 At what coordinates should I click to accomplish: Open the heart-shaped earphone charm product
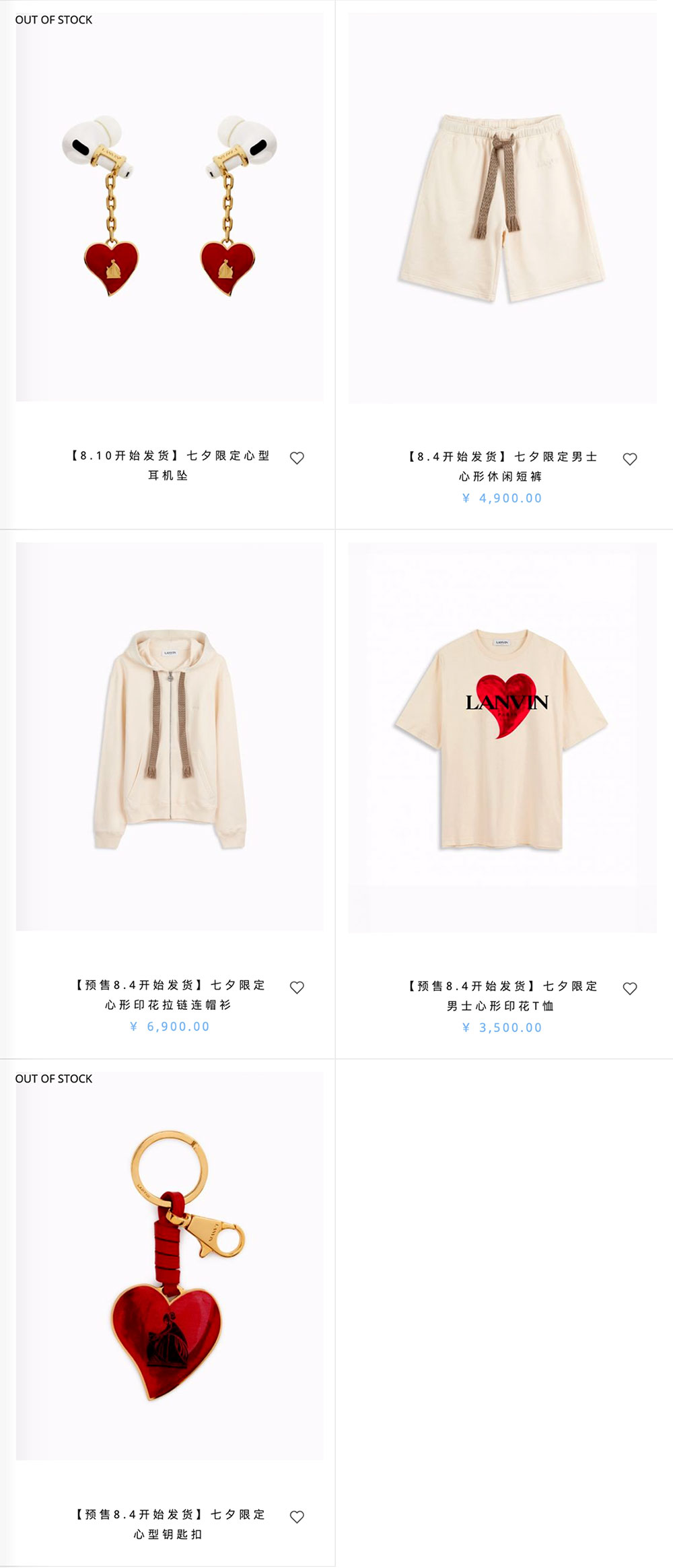pos(170,207)
